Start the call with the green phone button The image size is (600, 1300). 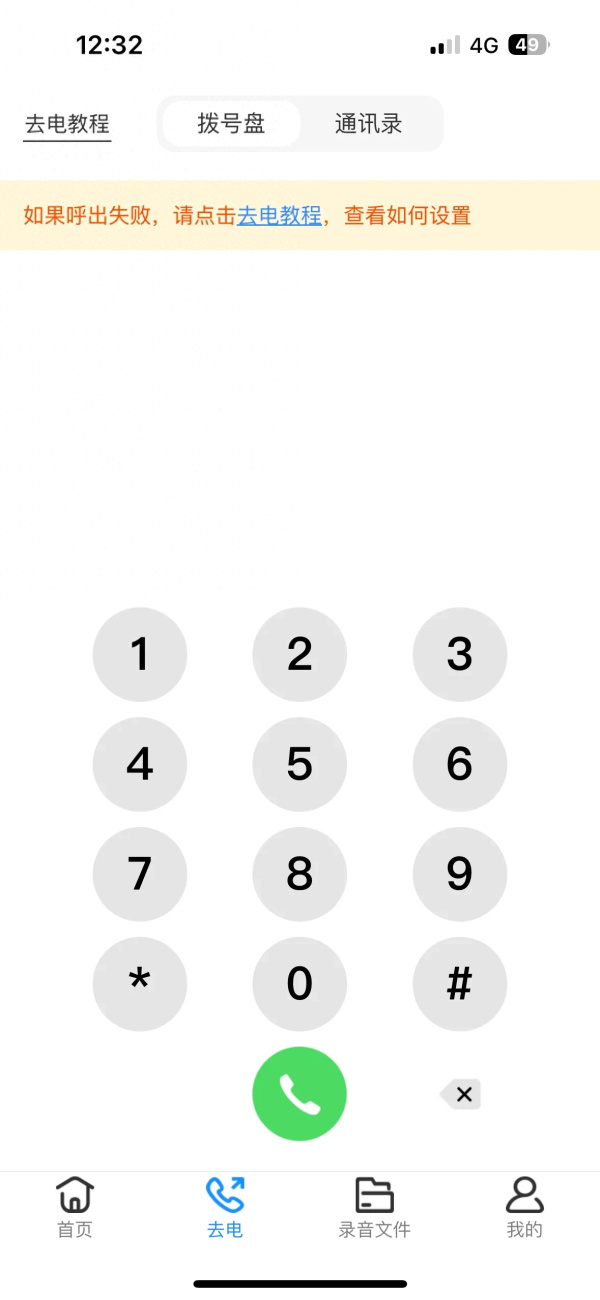coord(300,1094)
